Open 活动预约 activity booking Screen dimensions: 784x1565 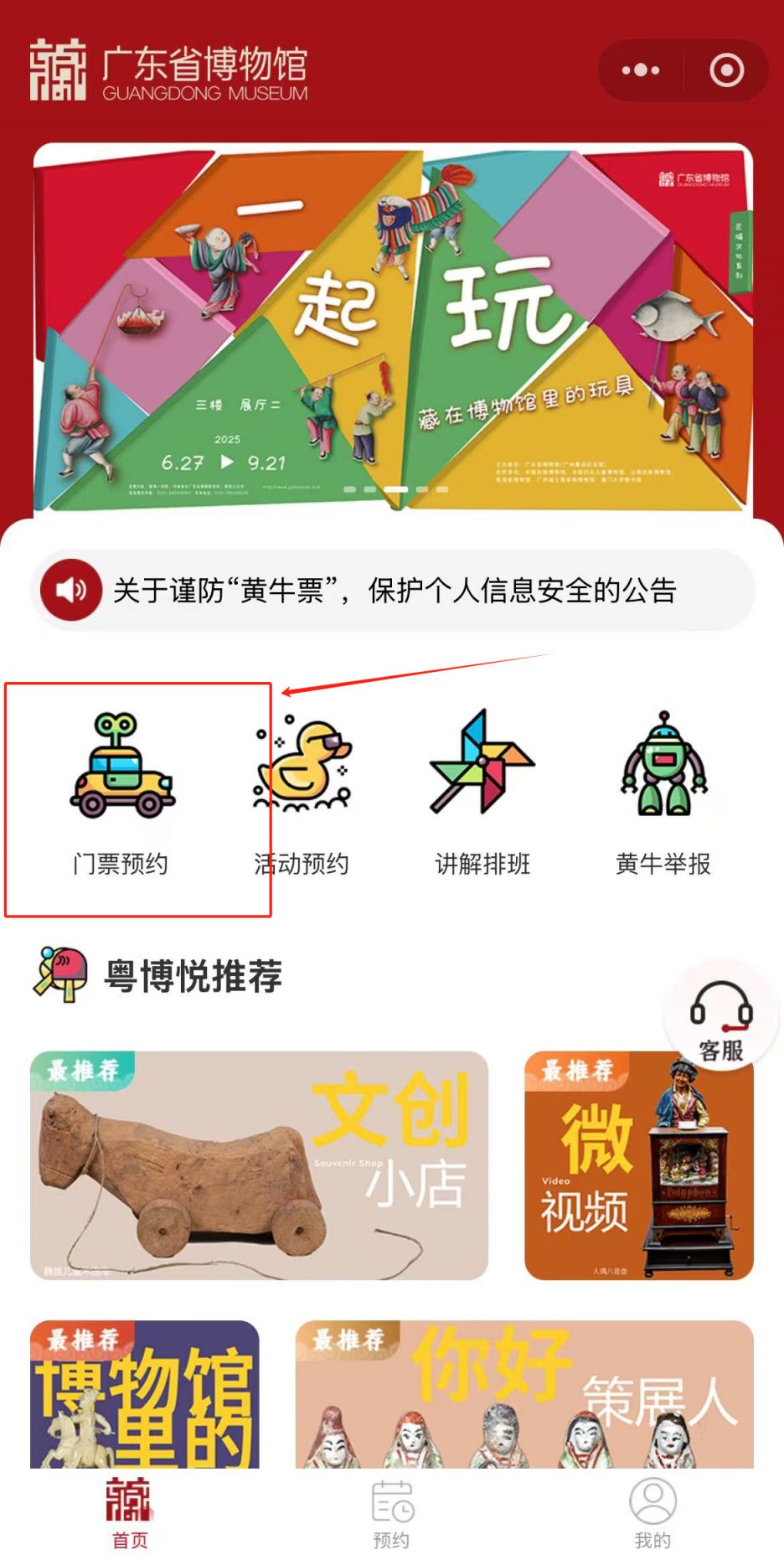(302, 796)
